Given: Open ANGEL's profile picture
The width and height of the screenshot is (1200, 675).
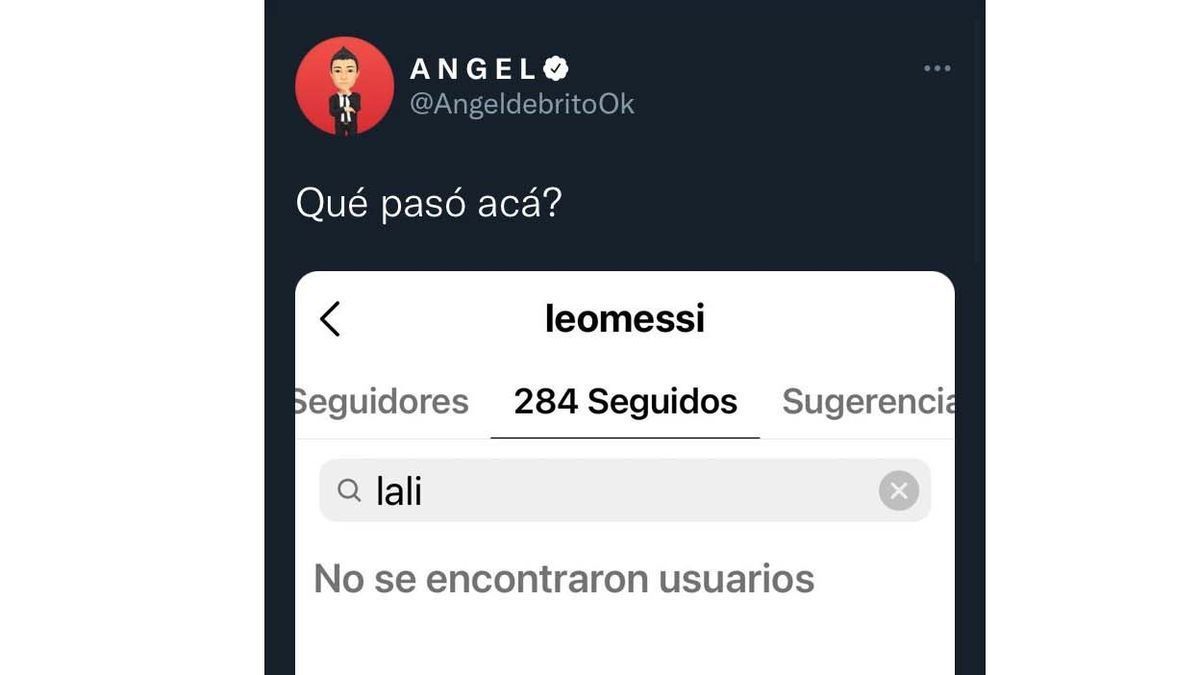Looking at the screenshot, I should point(344,87).
